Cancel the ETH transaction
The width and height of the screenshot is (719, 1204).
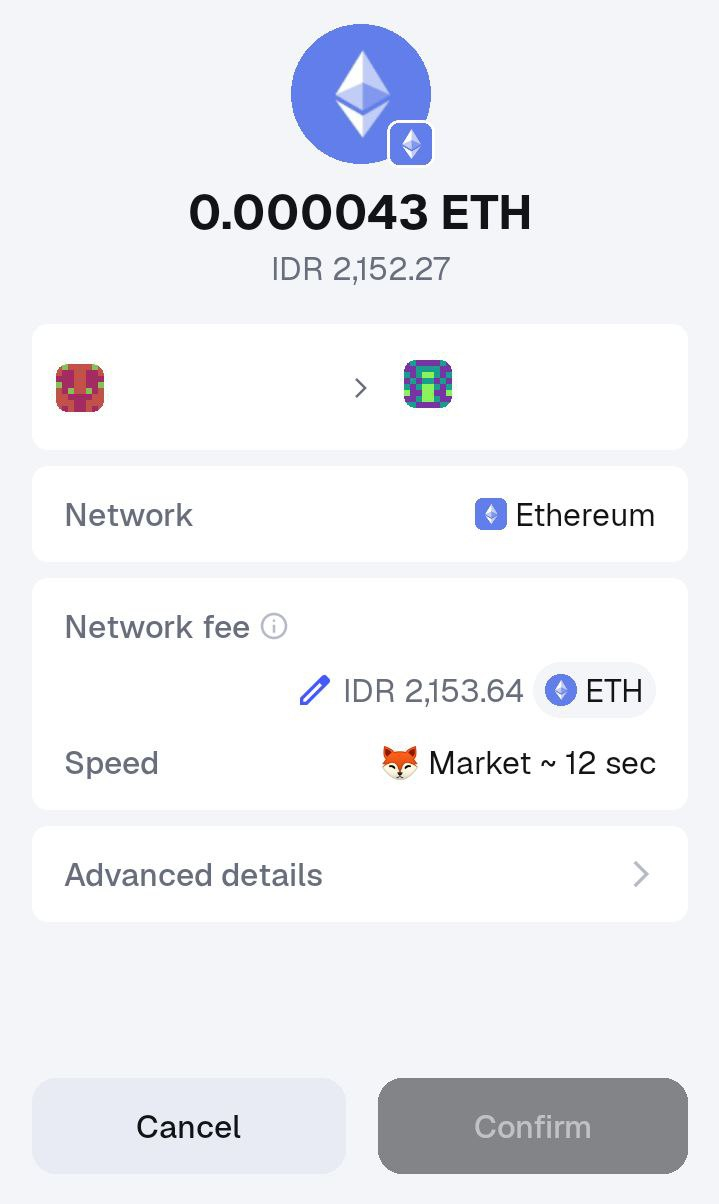point(188,1126)
